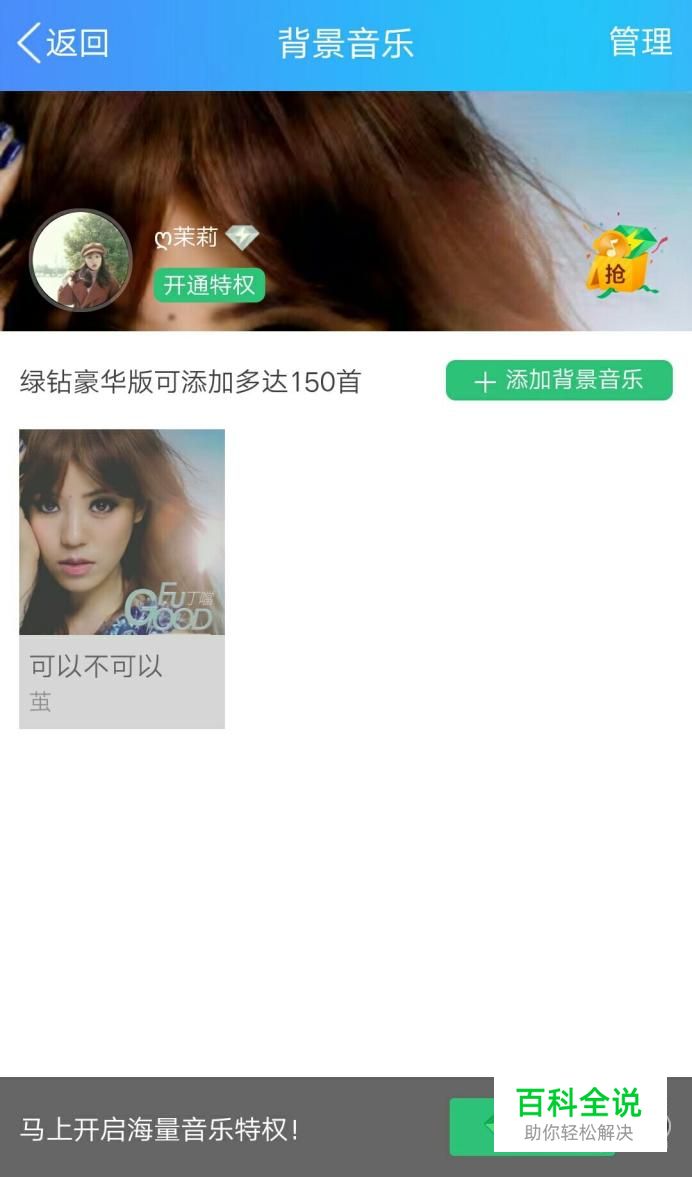Screen dimensions: 692x1177
Task: Open the song card 可以不可以
Action: pos(122,578)
